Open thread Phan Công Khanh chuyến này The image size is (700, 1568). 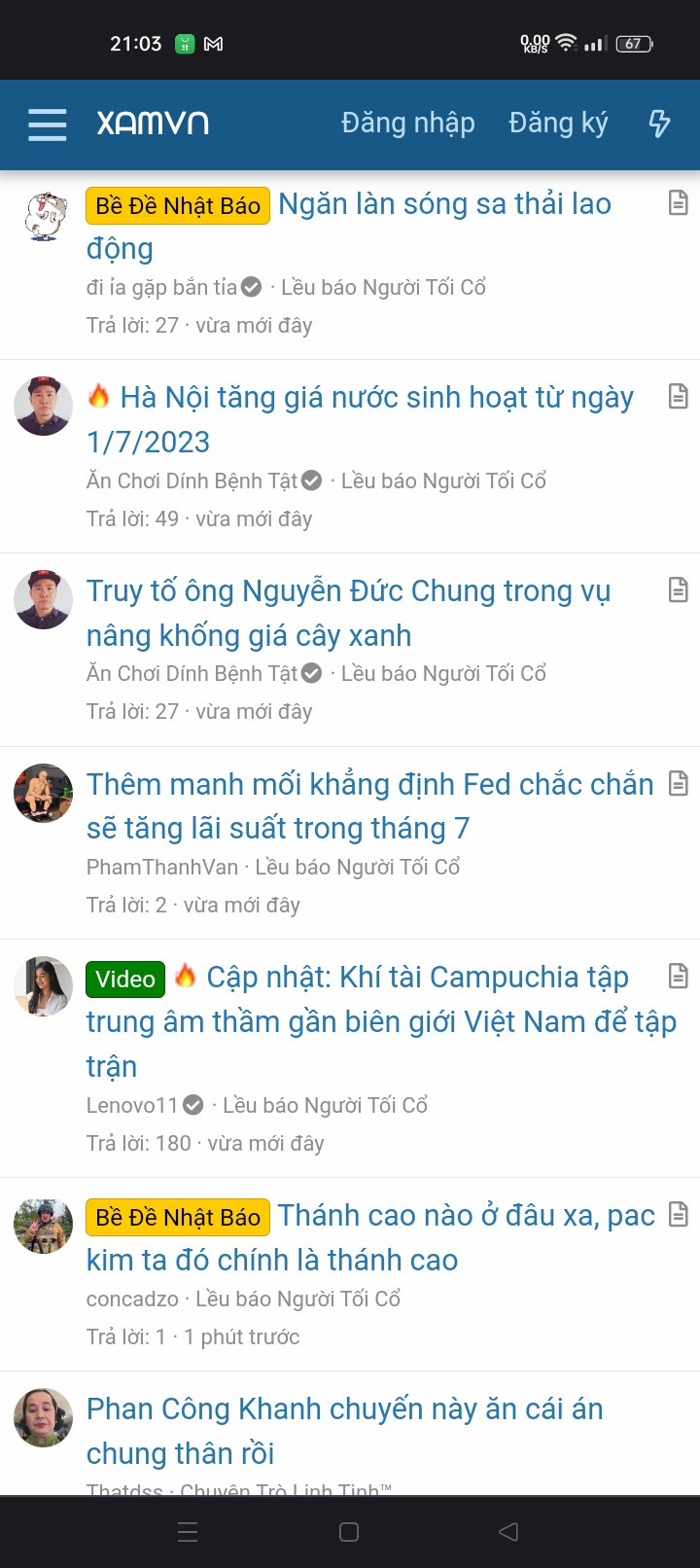pyautogui.click(x=344, y=1409)
